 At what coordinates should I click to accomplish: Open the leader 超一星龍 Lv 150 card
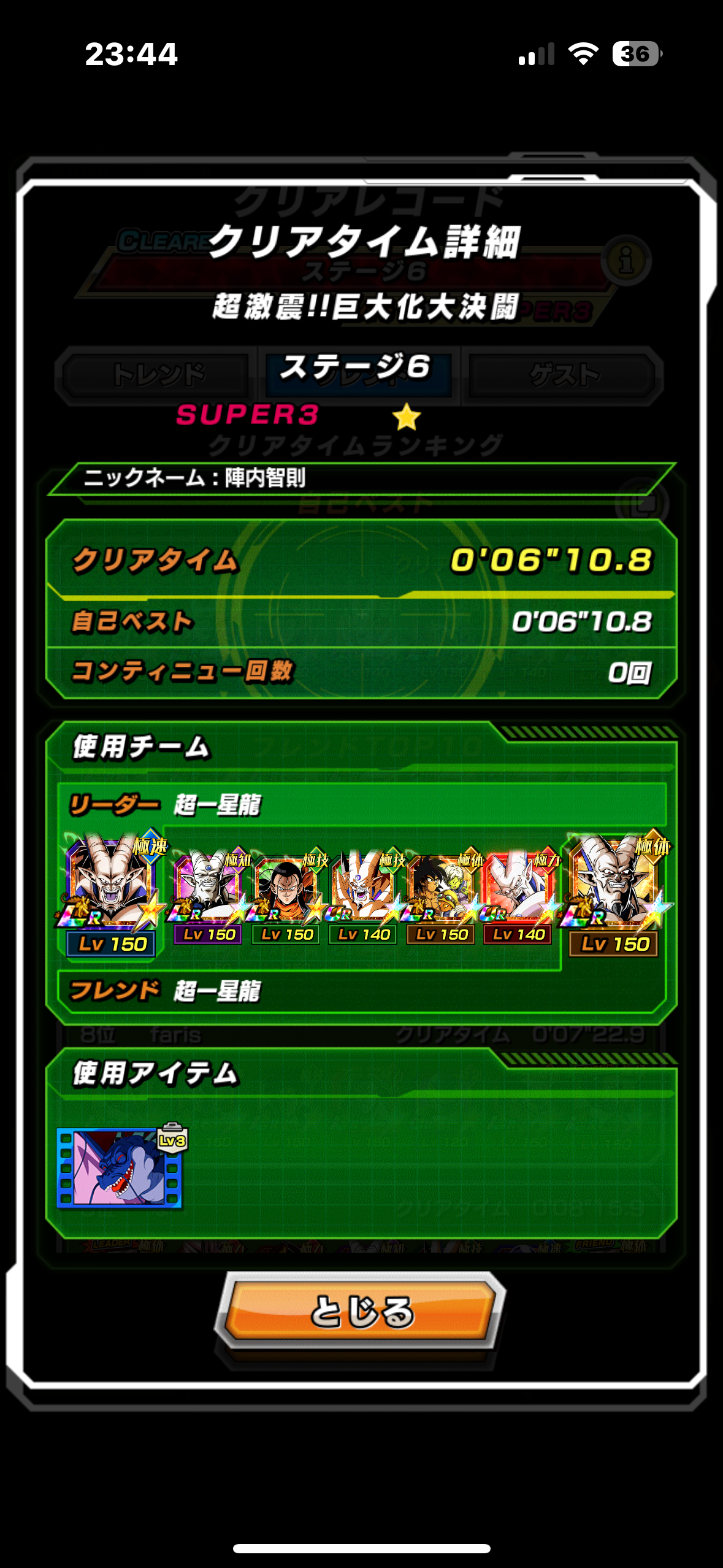[111, 889]
